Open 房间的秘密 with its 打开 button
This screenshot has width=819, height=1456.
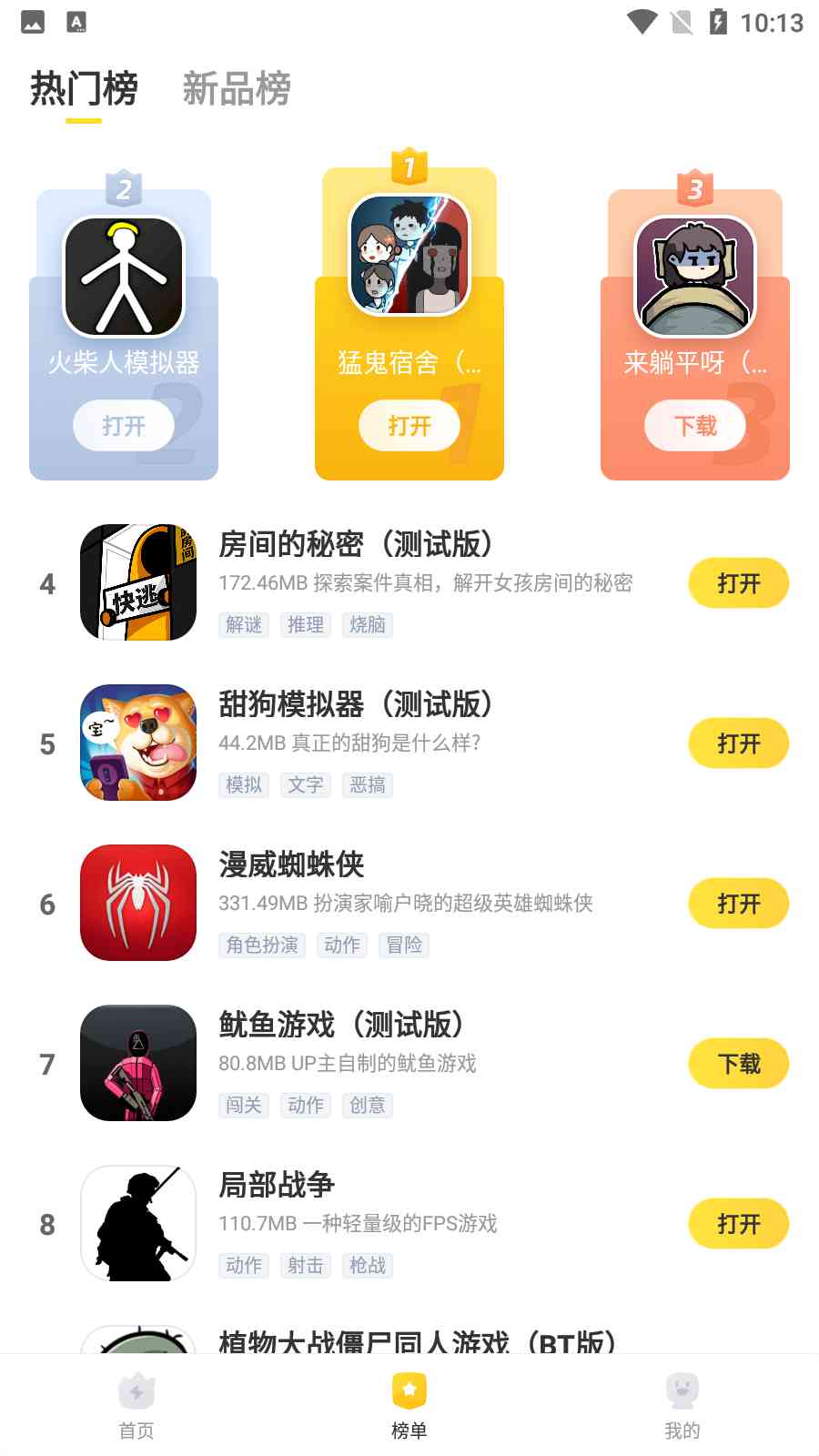738,583
